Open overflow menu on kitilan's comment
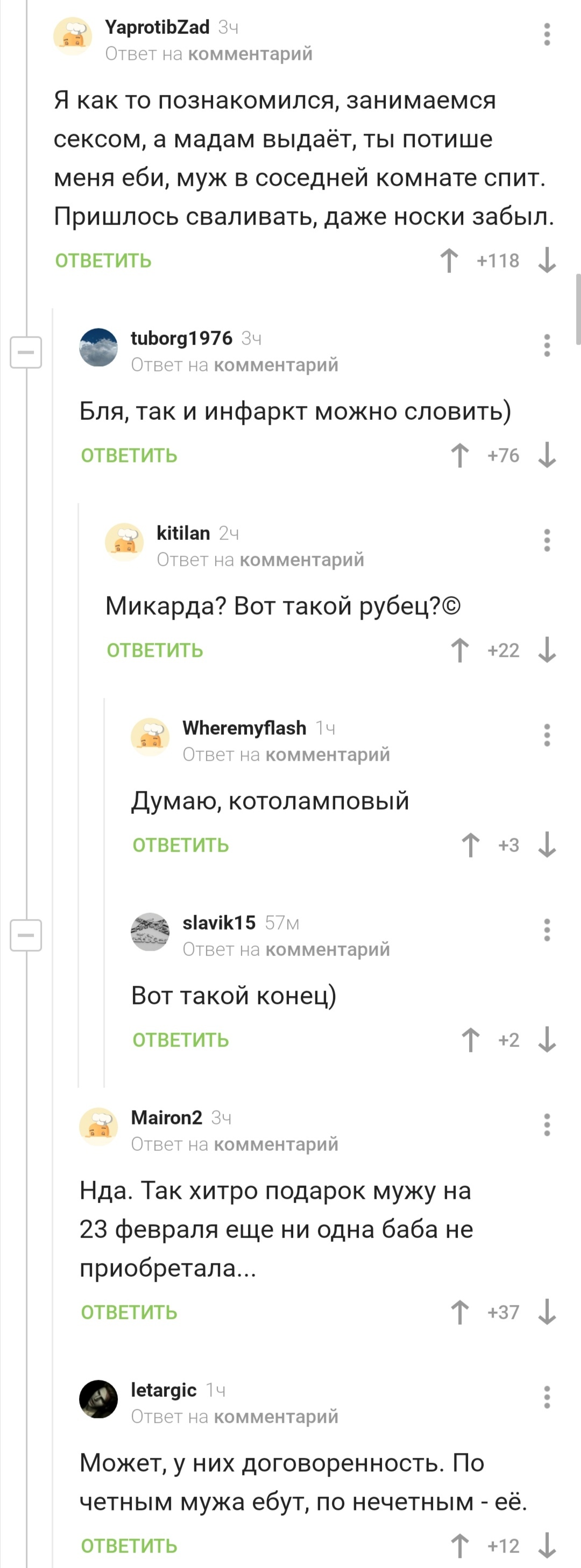The image size is (581, 1568). pyautogui.click(x=547, y=540)
